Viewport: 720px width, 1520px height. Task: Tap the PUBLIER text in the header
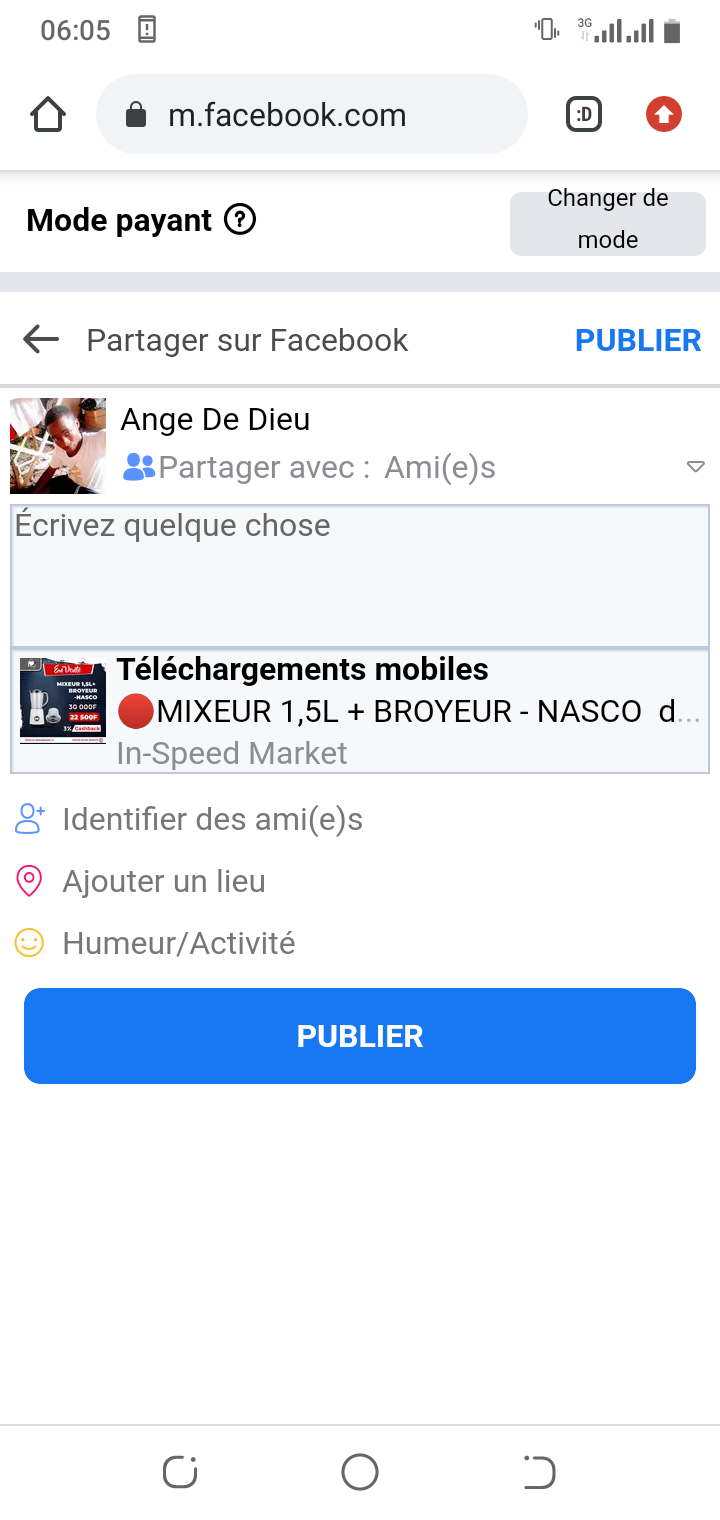[637, 340]
